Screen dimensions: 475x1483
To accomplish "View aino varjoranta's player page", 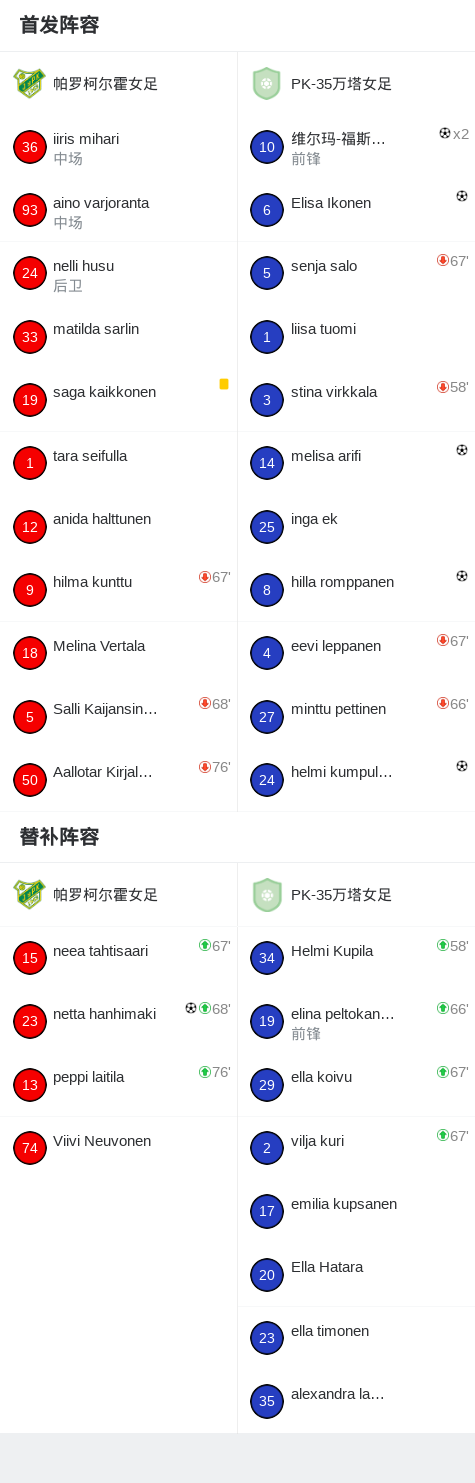I will point(118,210).
